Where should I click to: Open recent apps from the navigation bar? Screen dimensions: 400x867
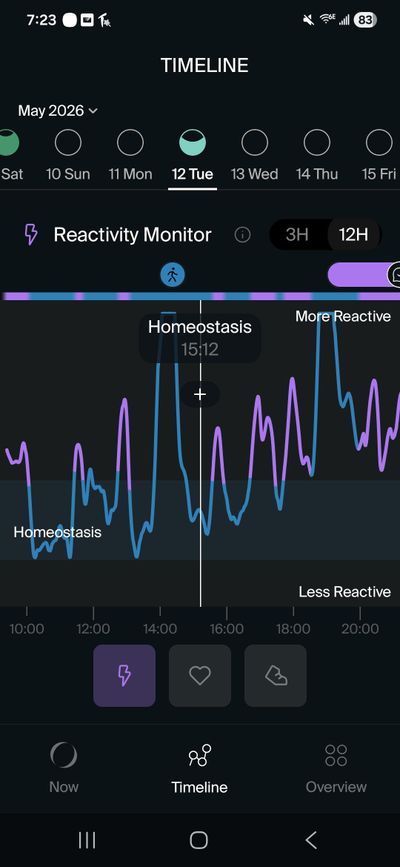pos(87,840)
